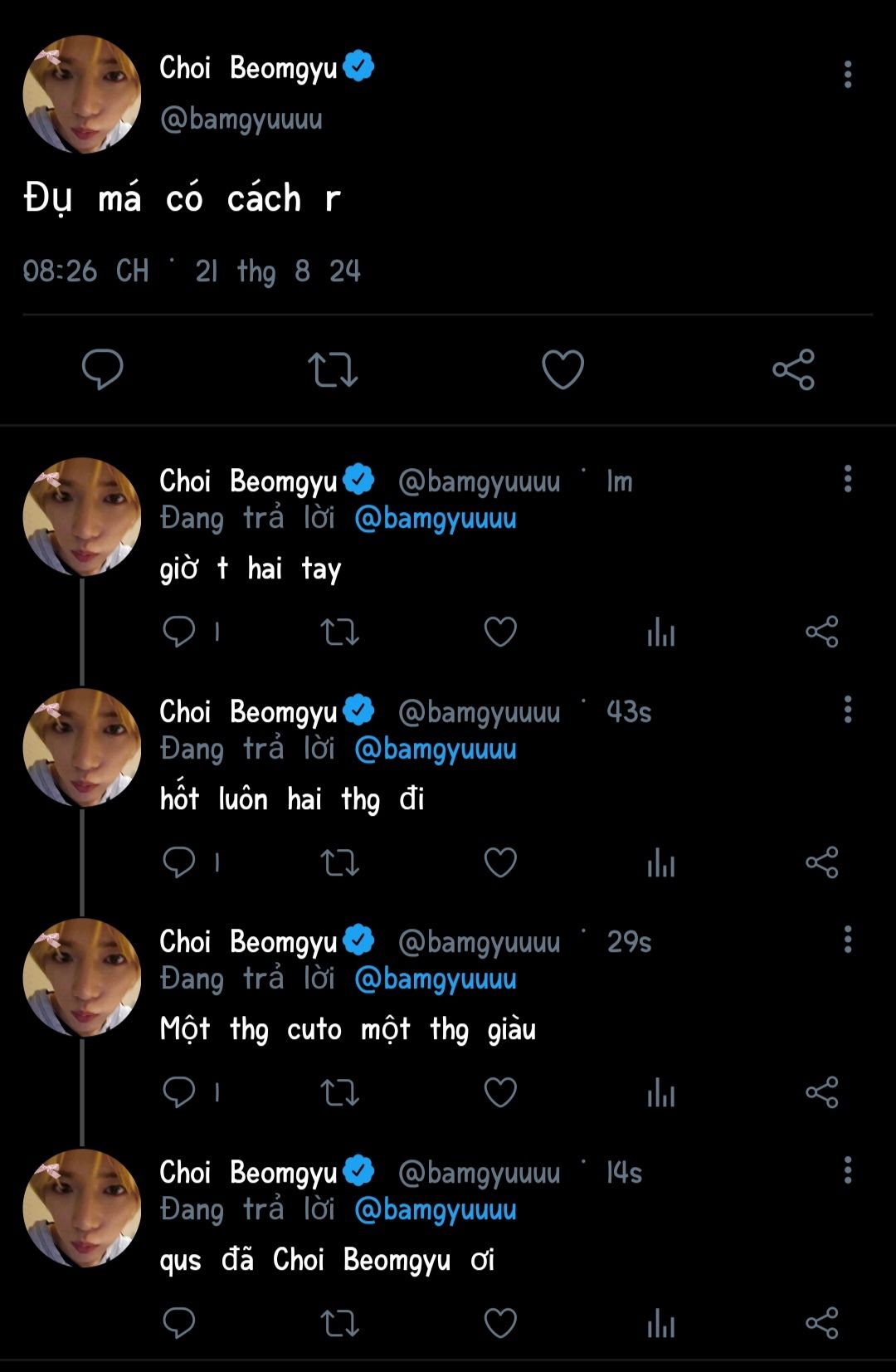Share the reply "hốt luôn hai thg đi"

[821, 863]
